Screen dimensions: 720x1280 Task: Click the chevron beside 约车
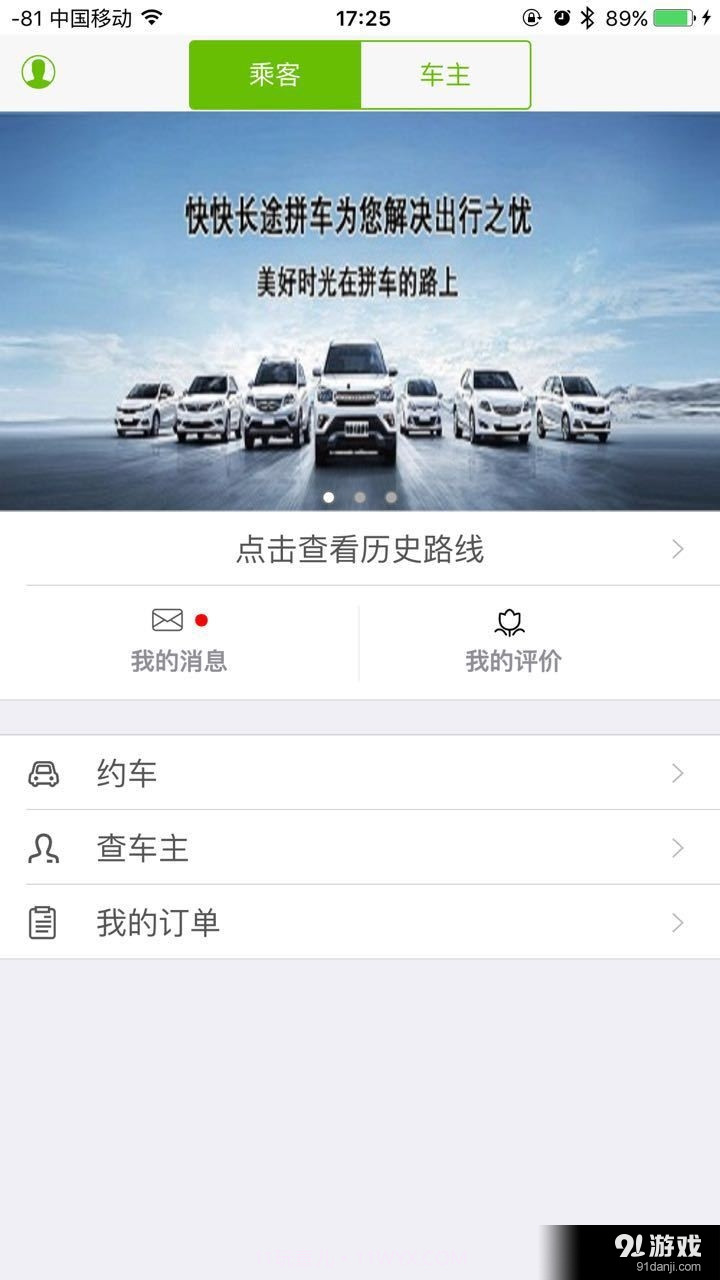[x=676, y=773]
